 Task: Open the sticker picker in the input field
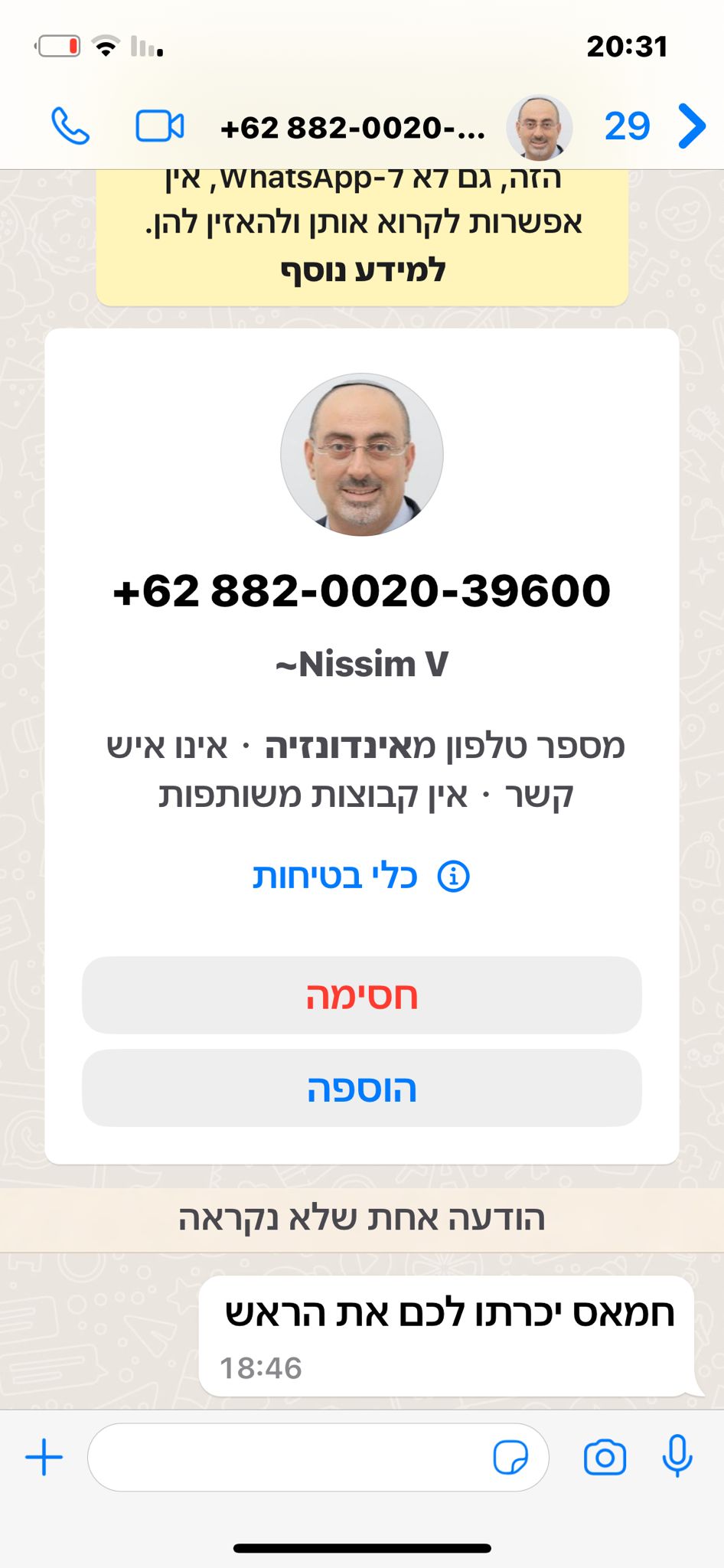[x=510, y=1457]
